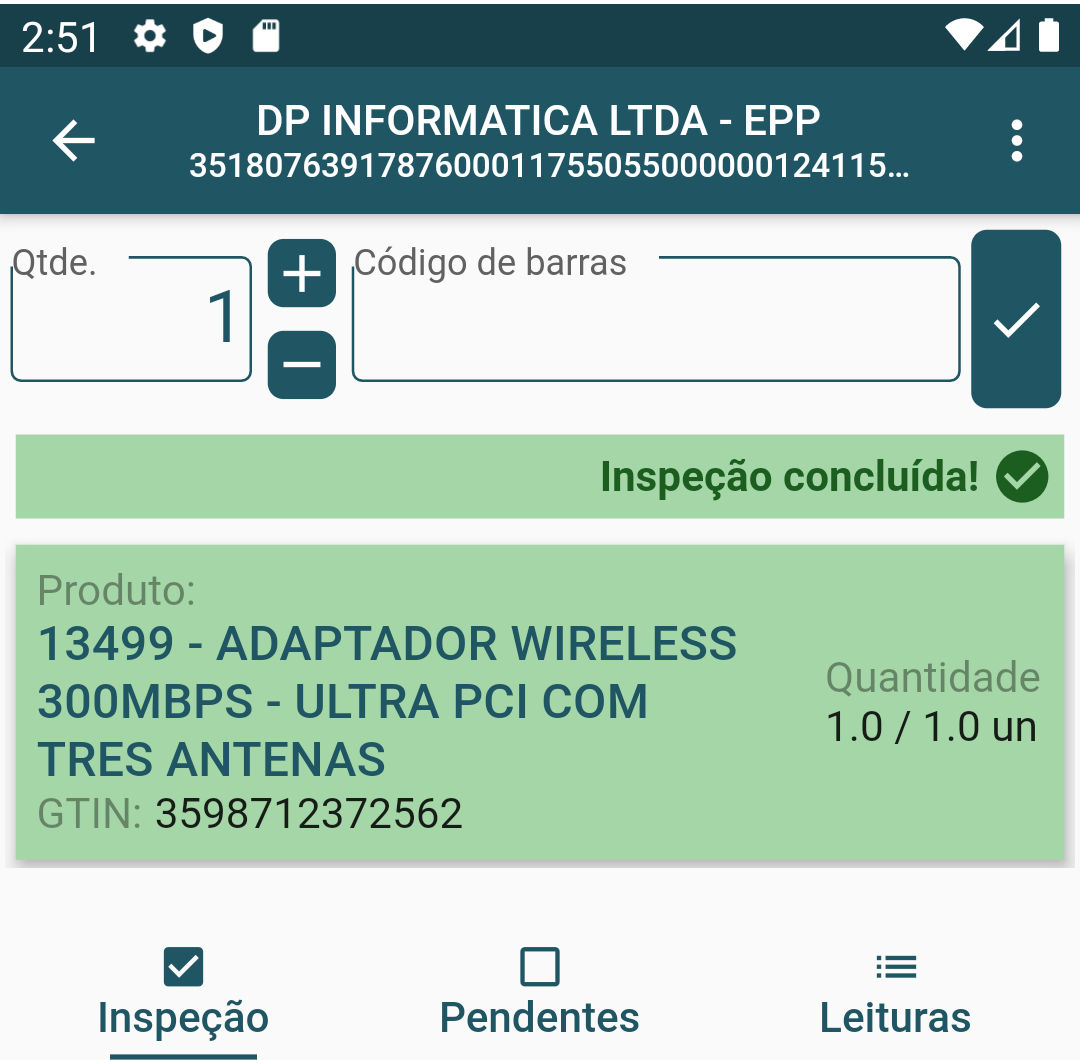This screenshot has height=1060, width=1080.
Task: Focus the Qtde. quantity field
Action: [x=131, y=320]
